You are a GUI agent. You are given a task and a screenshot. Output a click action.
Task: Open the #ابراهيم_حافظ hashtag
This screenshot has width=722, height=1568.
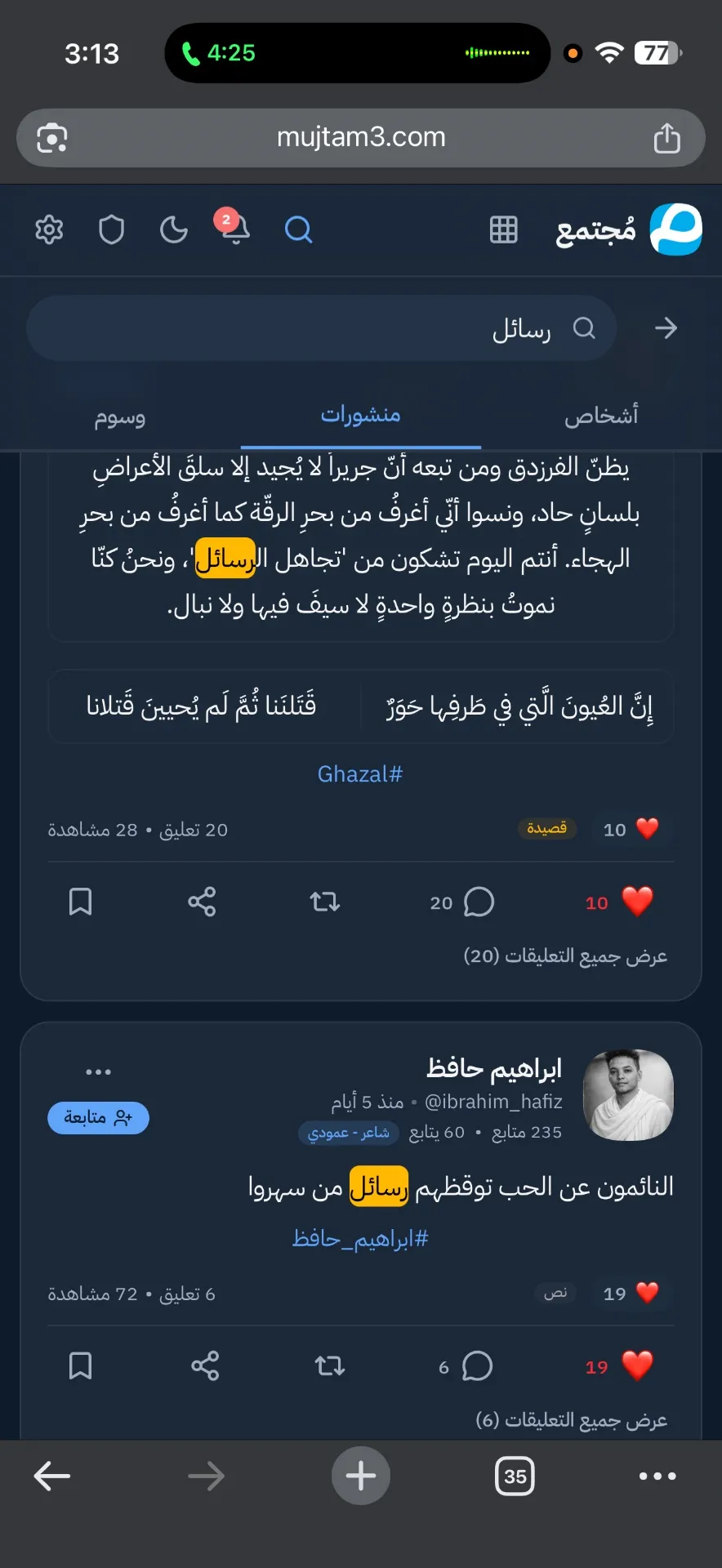tap(360, 1239)
